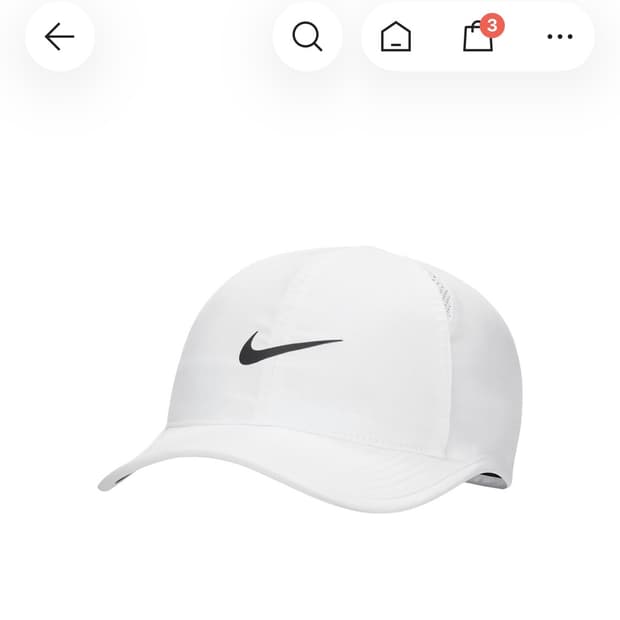Open the three-dot overflow menu
The width and height of the screenshot is (620, 620).
click(x=560, y=37)
